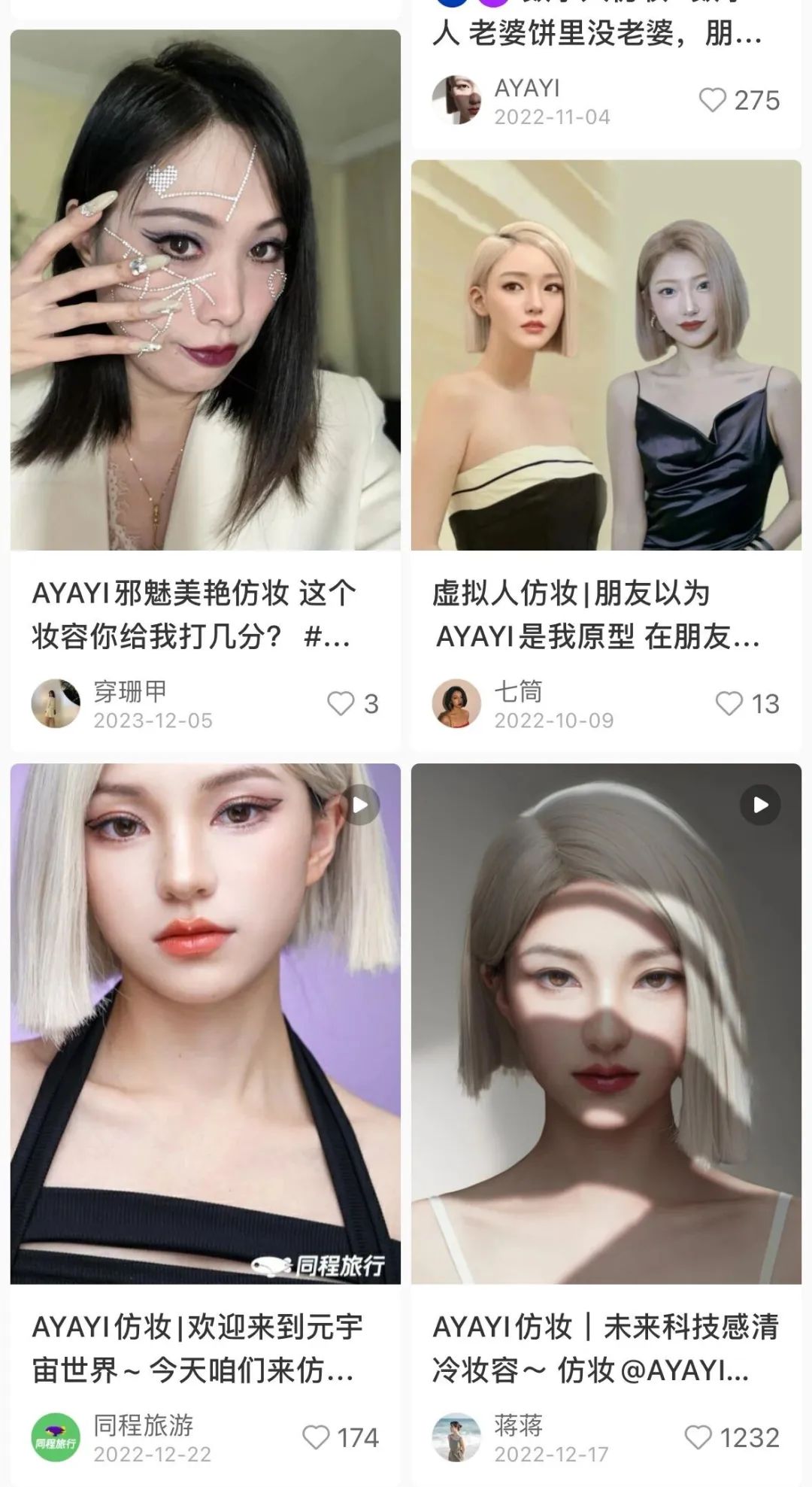This screenshot has height=1487, width=812.
Task: Visit 蒋蒋's profile avatar
Action: 456,1437
